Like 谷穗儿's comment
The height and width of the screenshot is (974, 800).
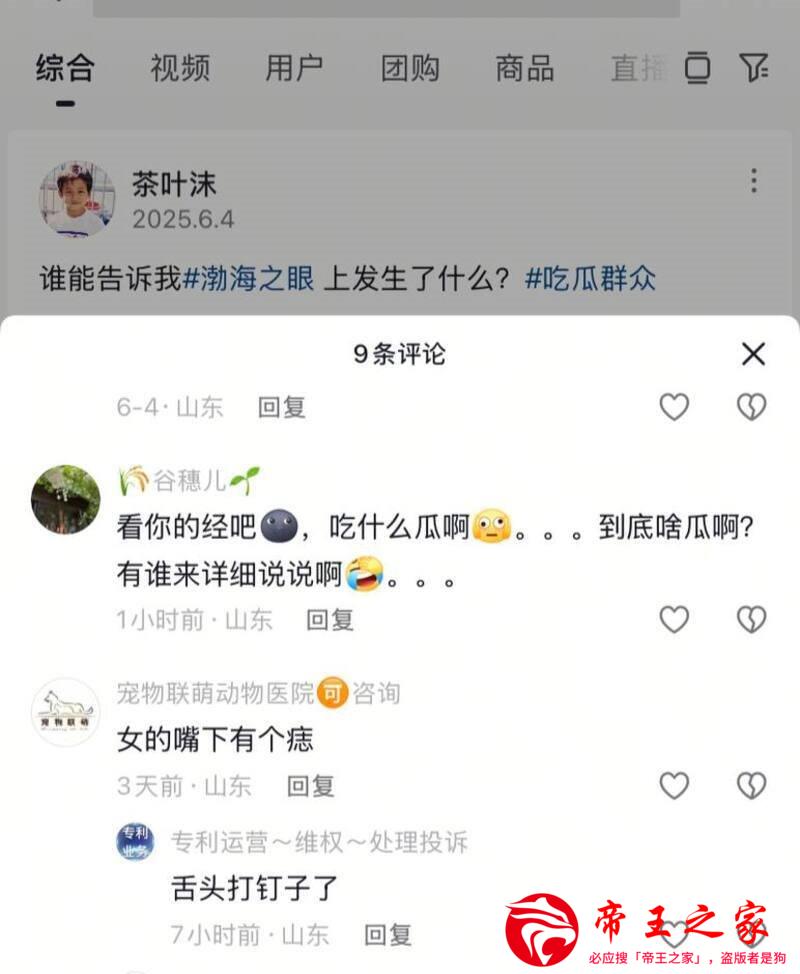[674, 620]
